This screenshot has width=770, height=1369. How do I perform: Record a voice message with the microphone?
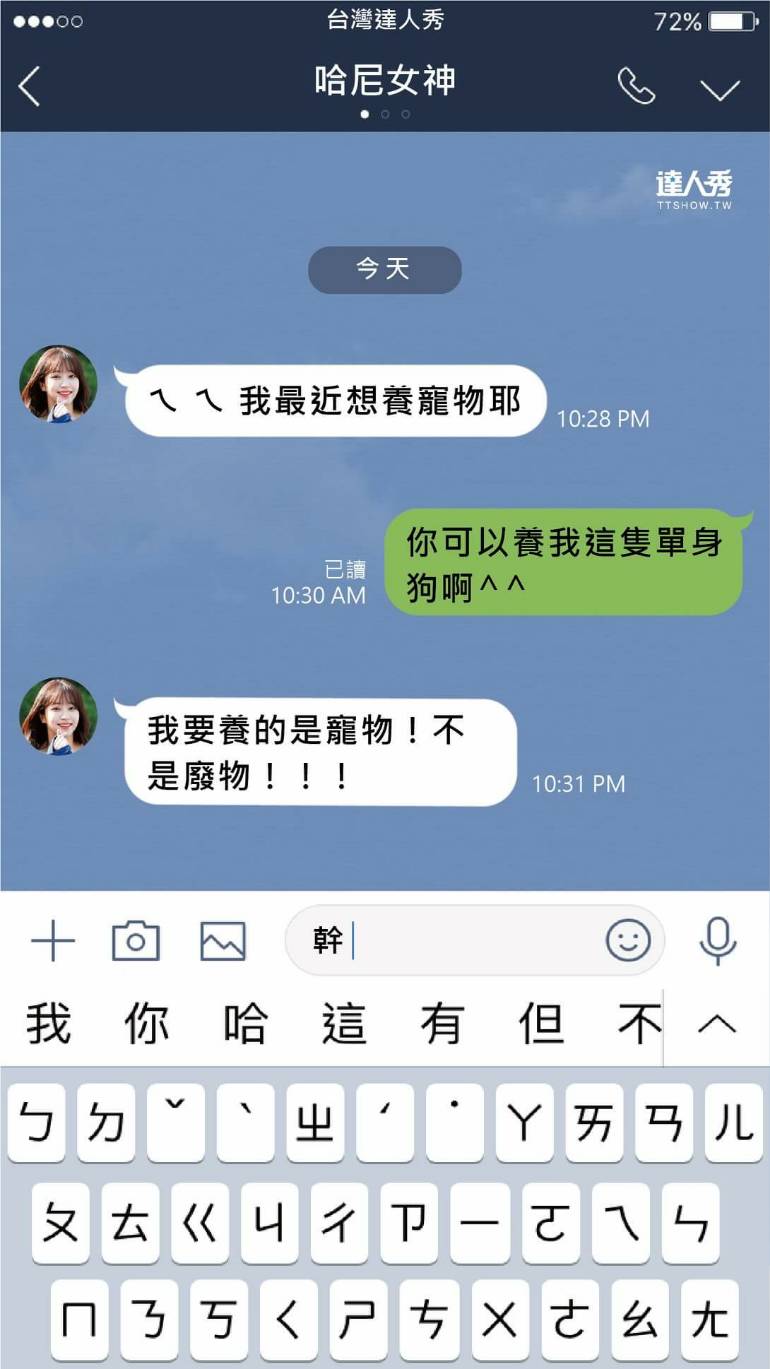(717, 941)
